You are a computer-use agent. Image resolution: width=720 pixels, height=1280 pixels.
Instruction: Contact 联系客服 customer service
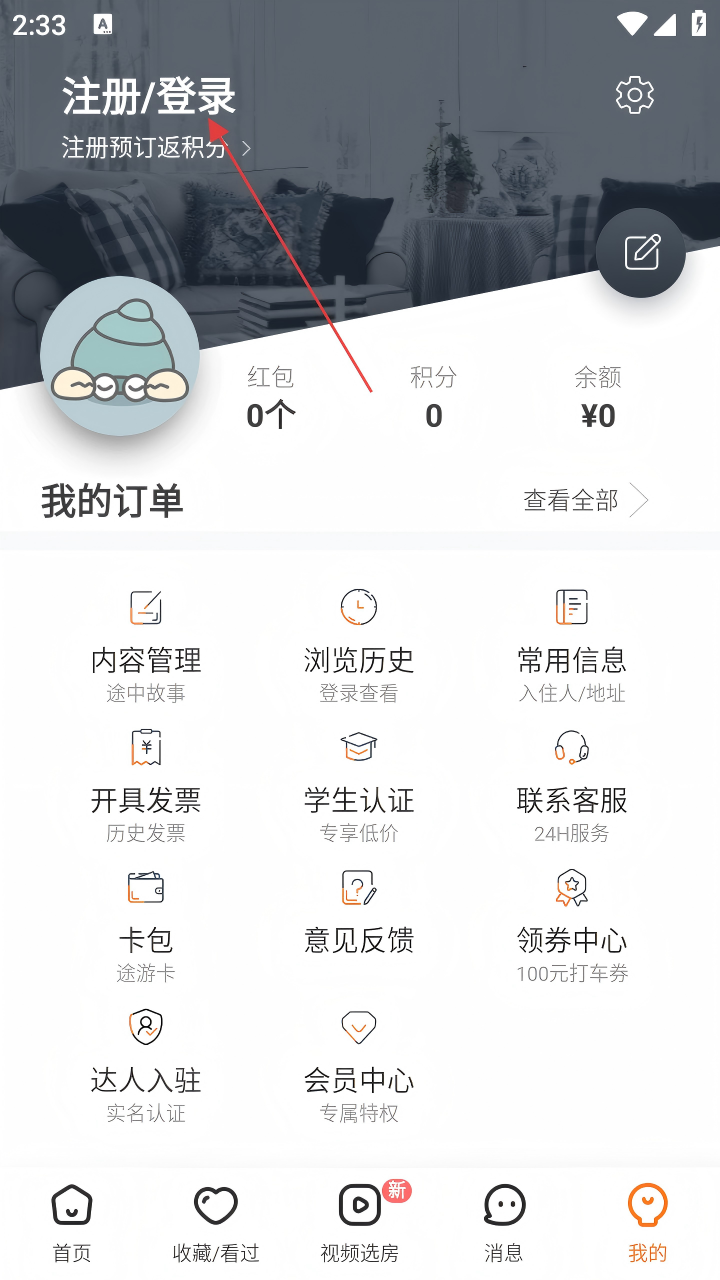point(571,785)
